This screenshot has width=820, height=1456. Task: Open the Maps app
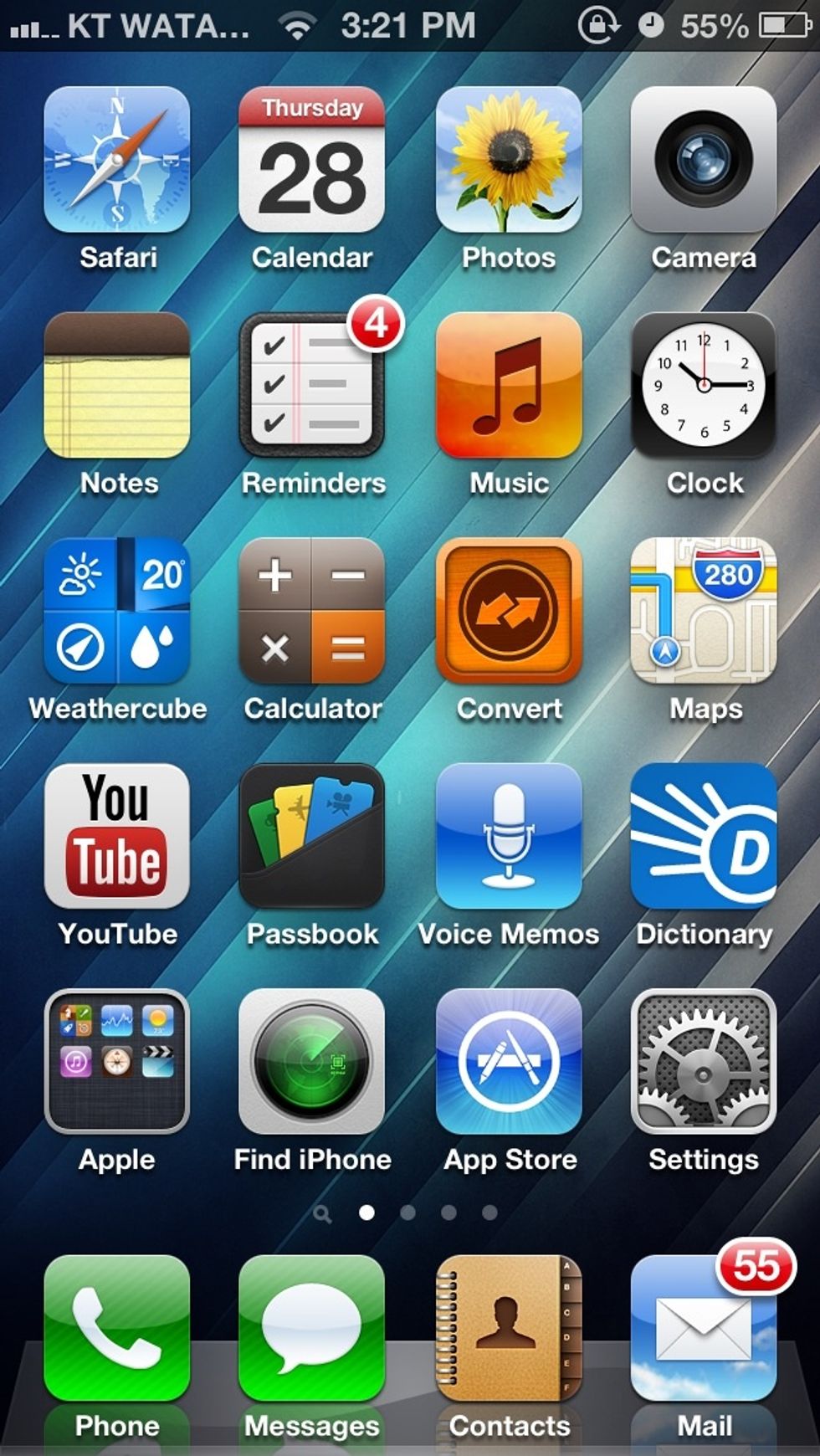pos(704,612)
